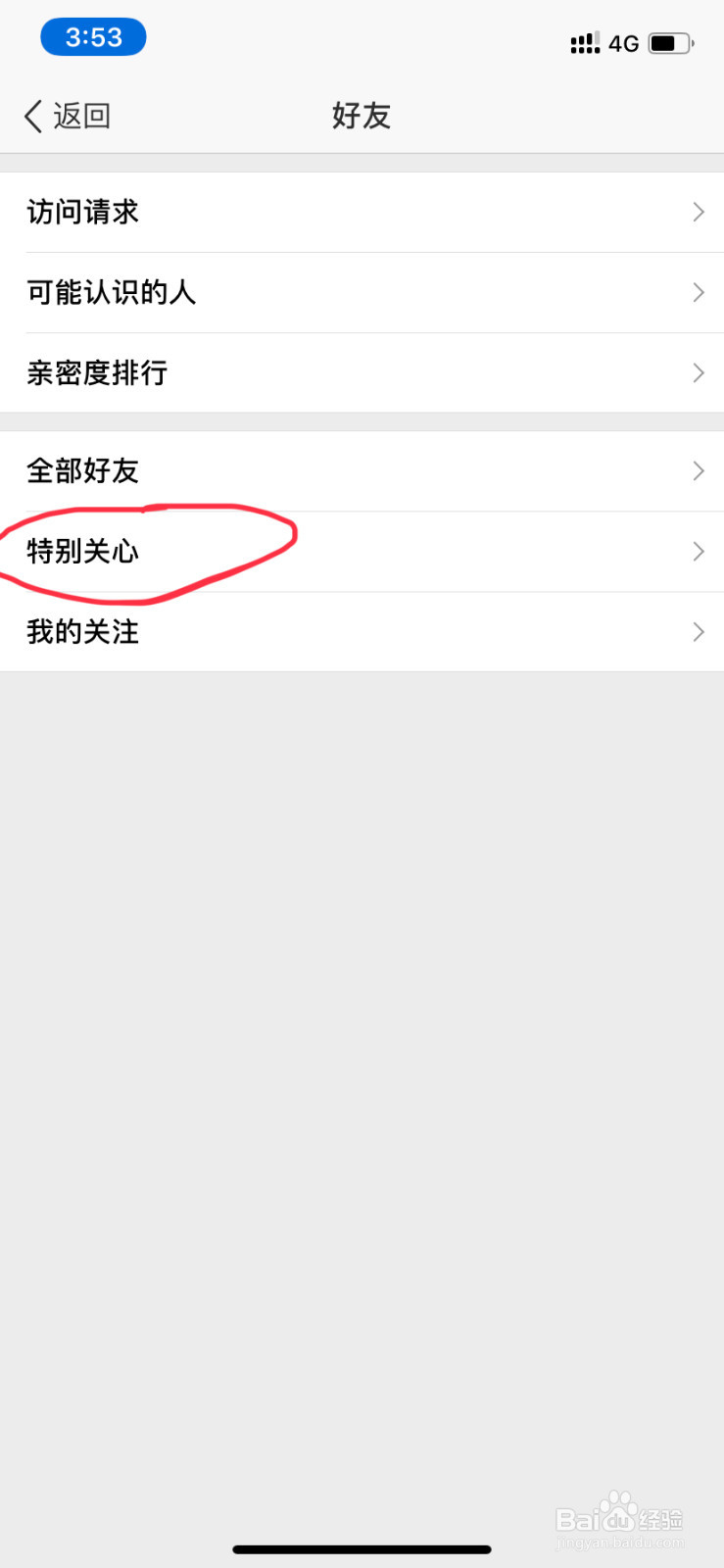Open 可能认识的人 suggestions list
The width and height of the screenshot is (724, 1568).
[x=113, y=292]
